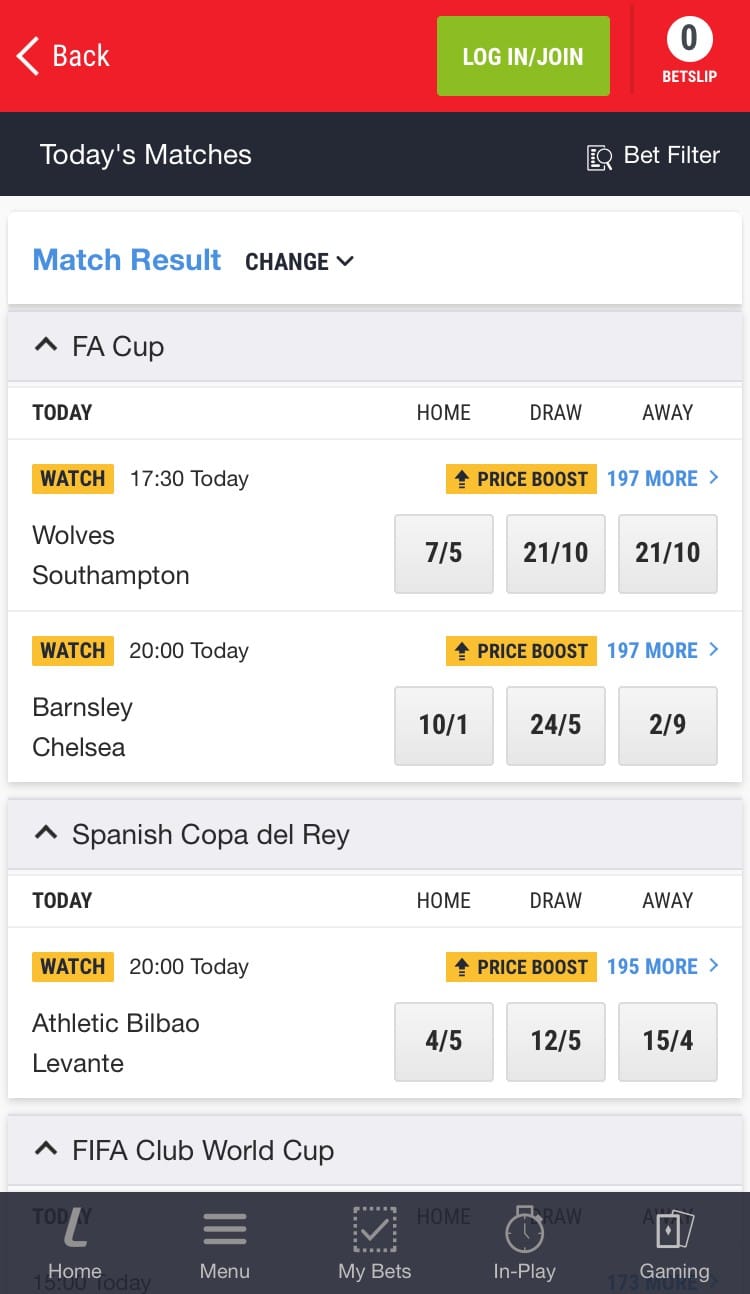Pick the Barnsley v Chelsea draw at 24/5
The width and height of the screenshot is (750, 1294).
556,725
